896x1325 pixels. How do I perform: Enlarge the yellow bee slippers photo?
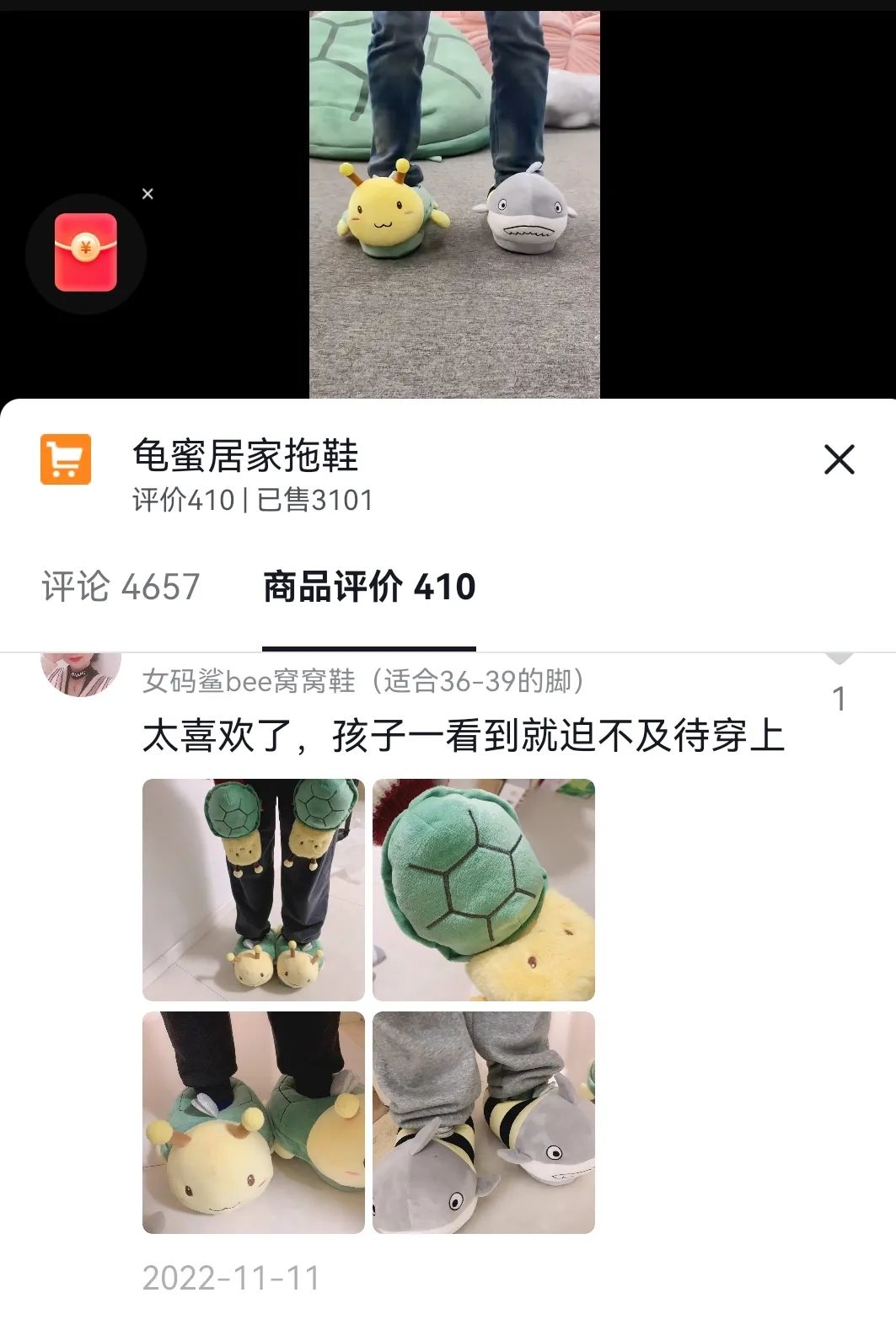[253, 1122]
